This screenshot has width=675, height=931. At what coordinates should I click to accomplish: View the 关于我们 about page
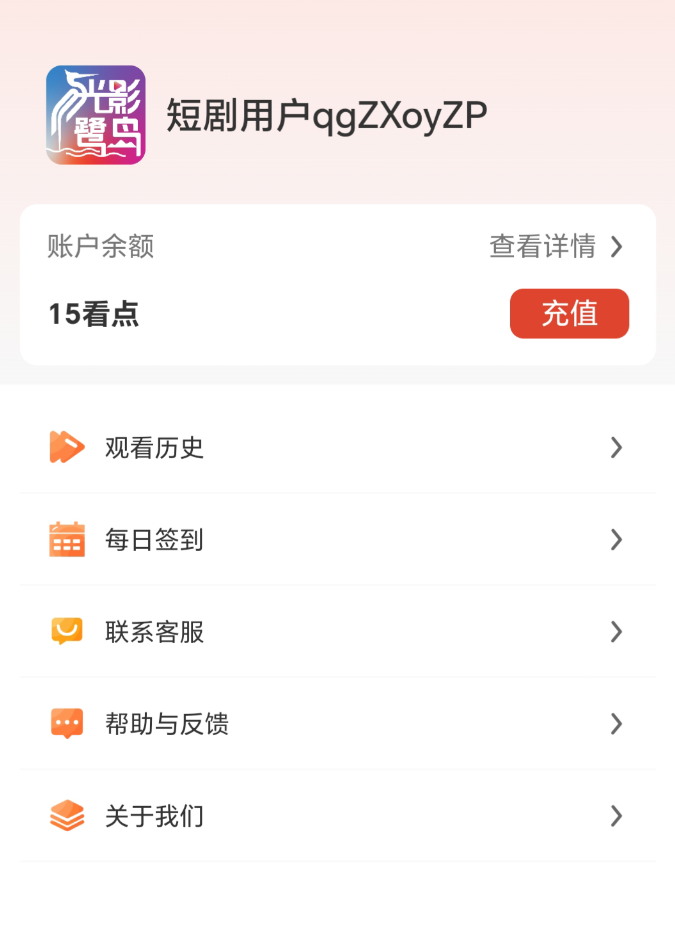[337, 816]
